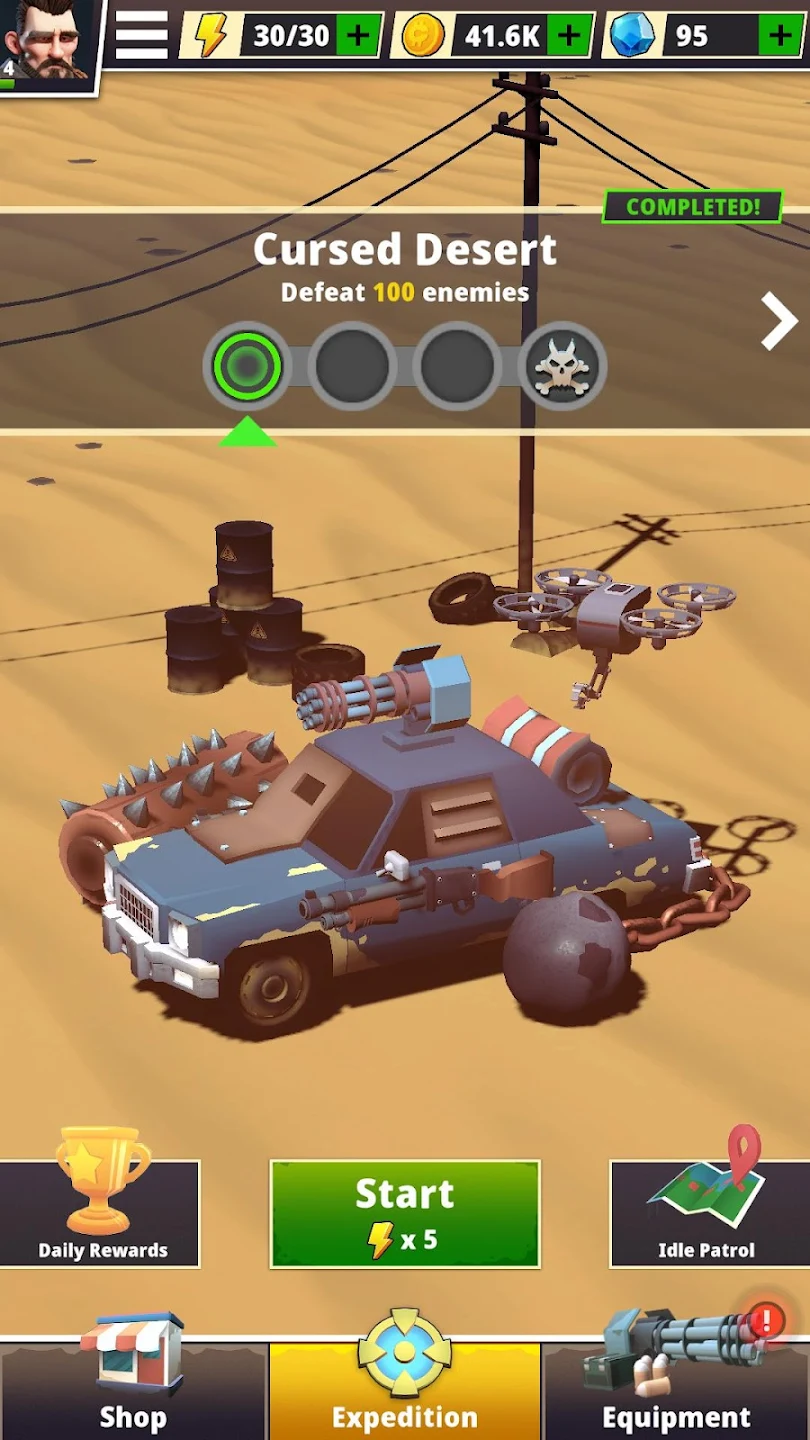810x1440 pixels.
Task: Add more coins with plus button
Action: point(568,37)
